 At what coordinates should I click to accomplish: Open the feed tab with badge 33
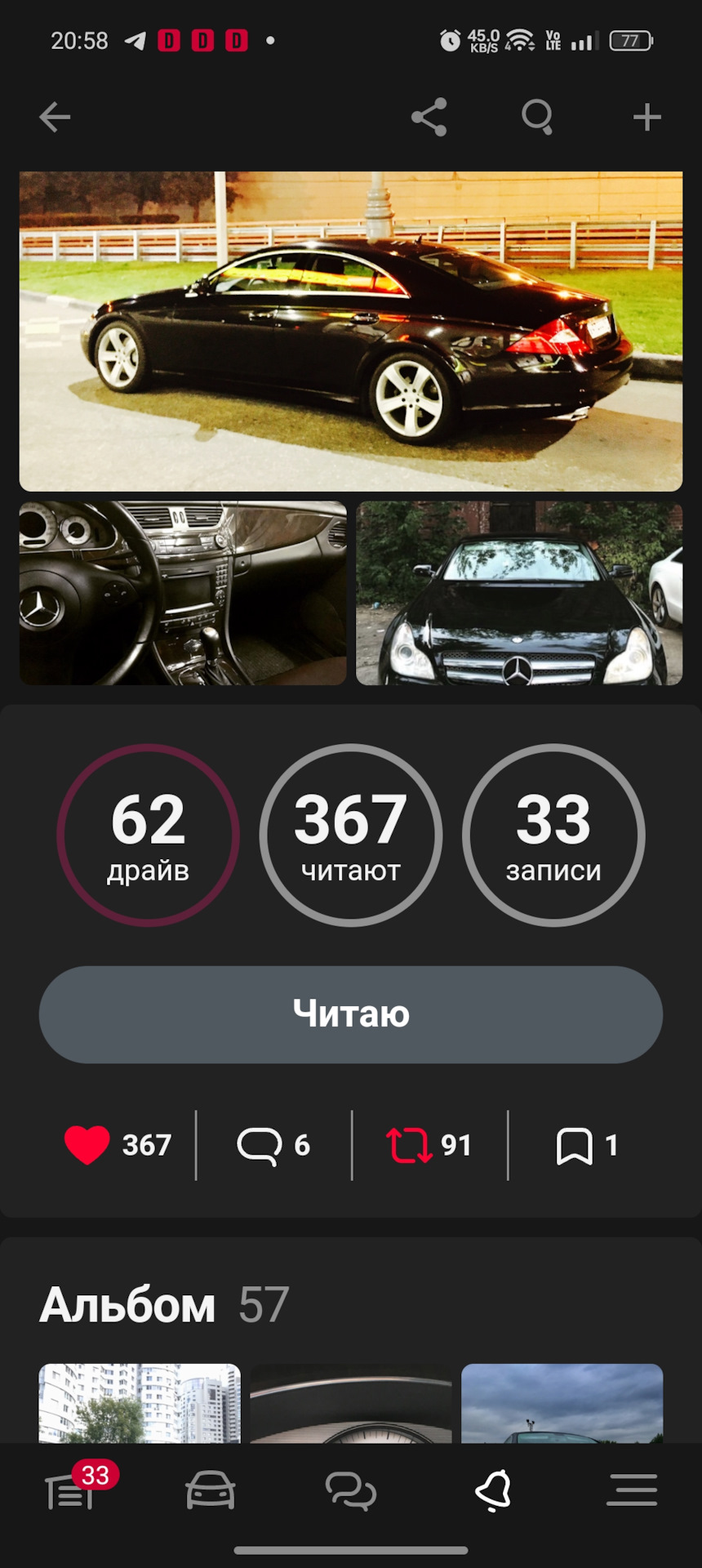(x=70, y=1491)
